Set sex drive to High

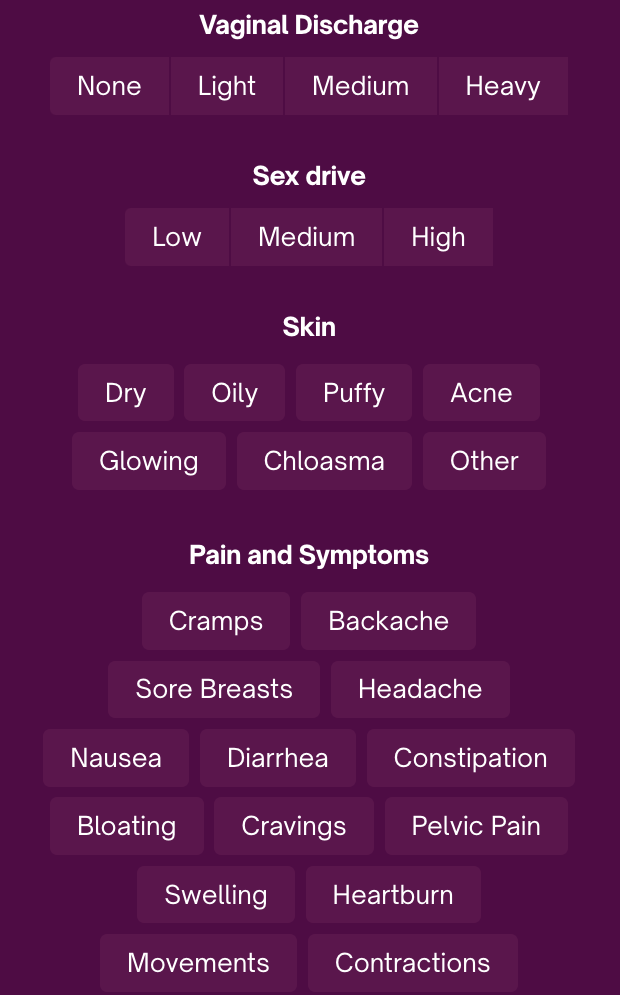[x=438, y=237]
